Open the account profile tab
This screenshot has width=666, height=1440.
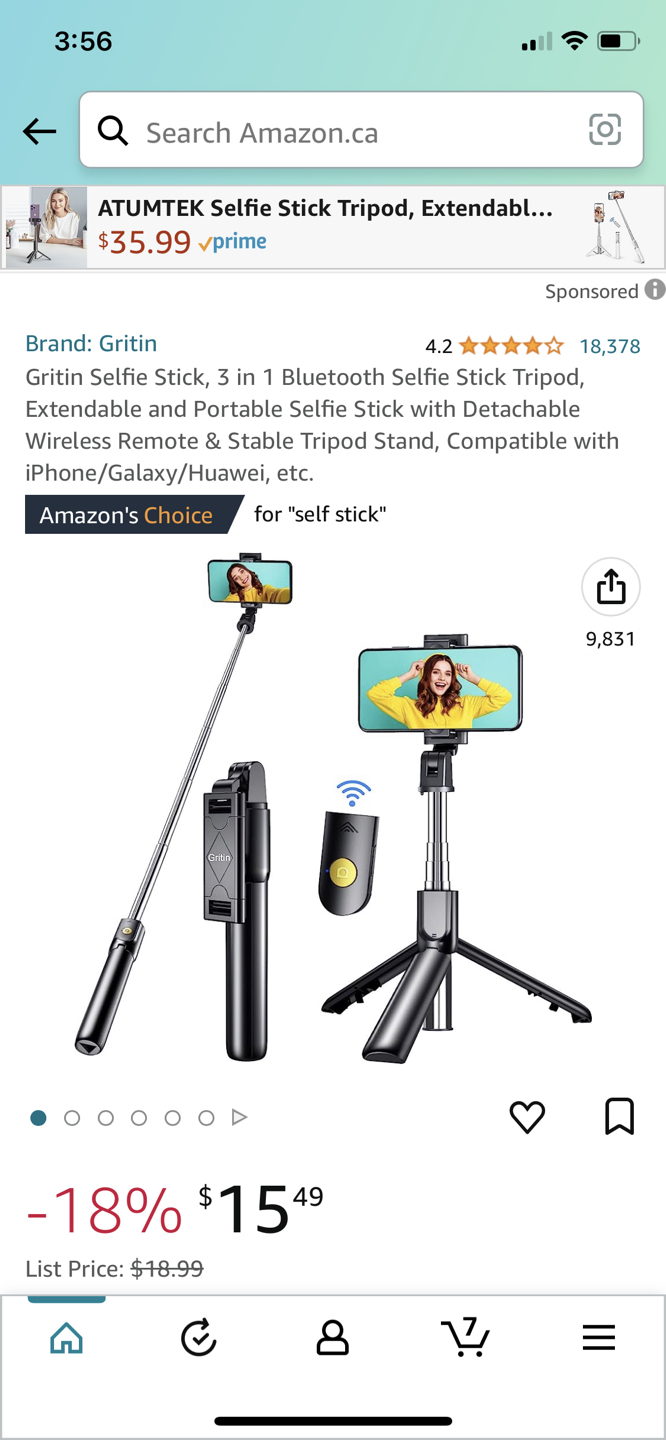pyautogui.click(x=332, y=1338)
